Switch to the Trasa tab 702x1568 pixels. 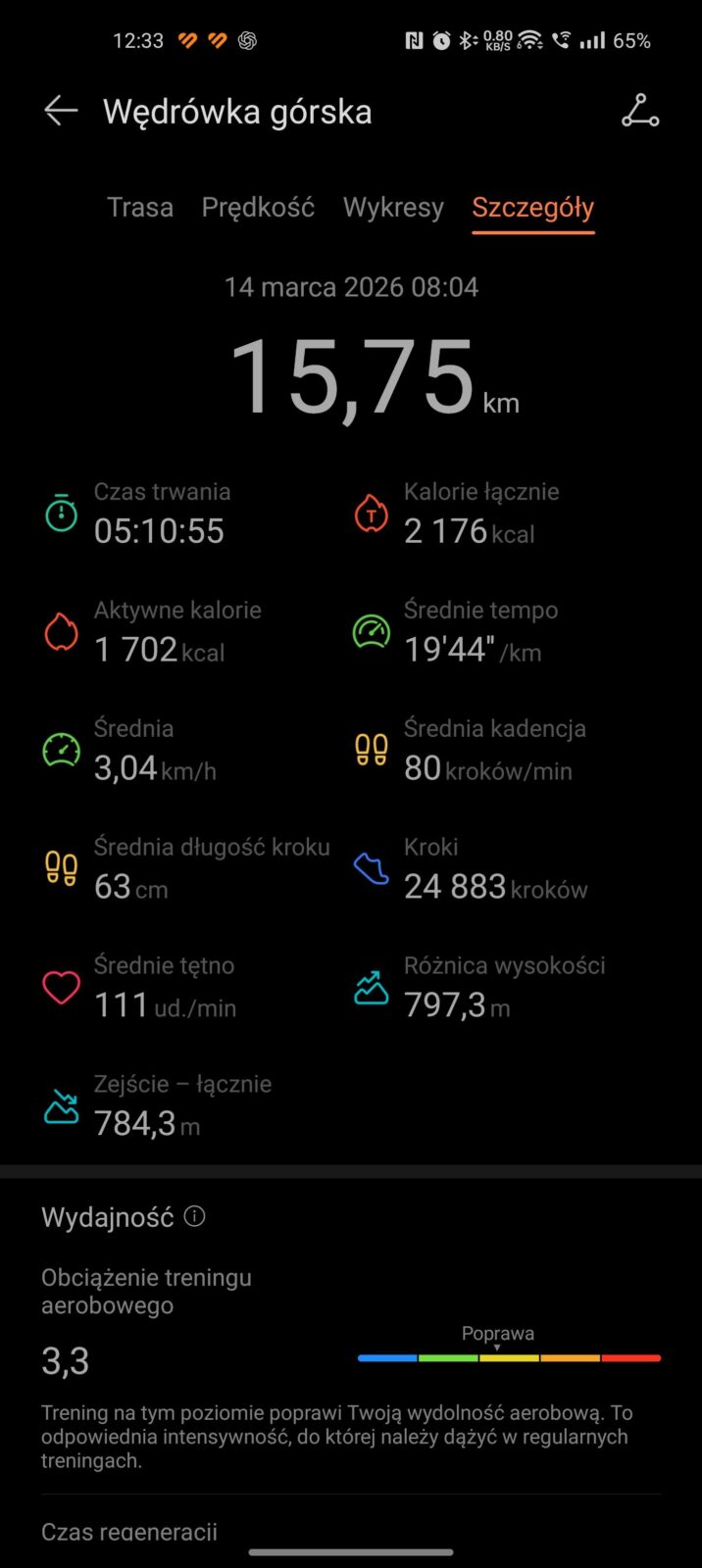pyautogui.click(x=140, y=208)
